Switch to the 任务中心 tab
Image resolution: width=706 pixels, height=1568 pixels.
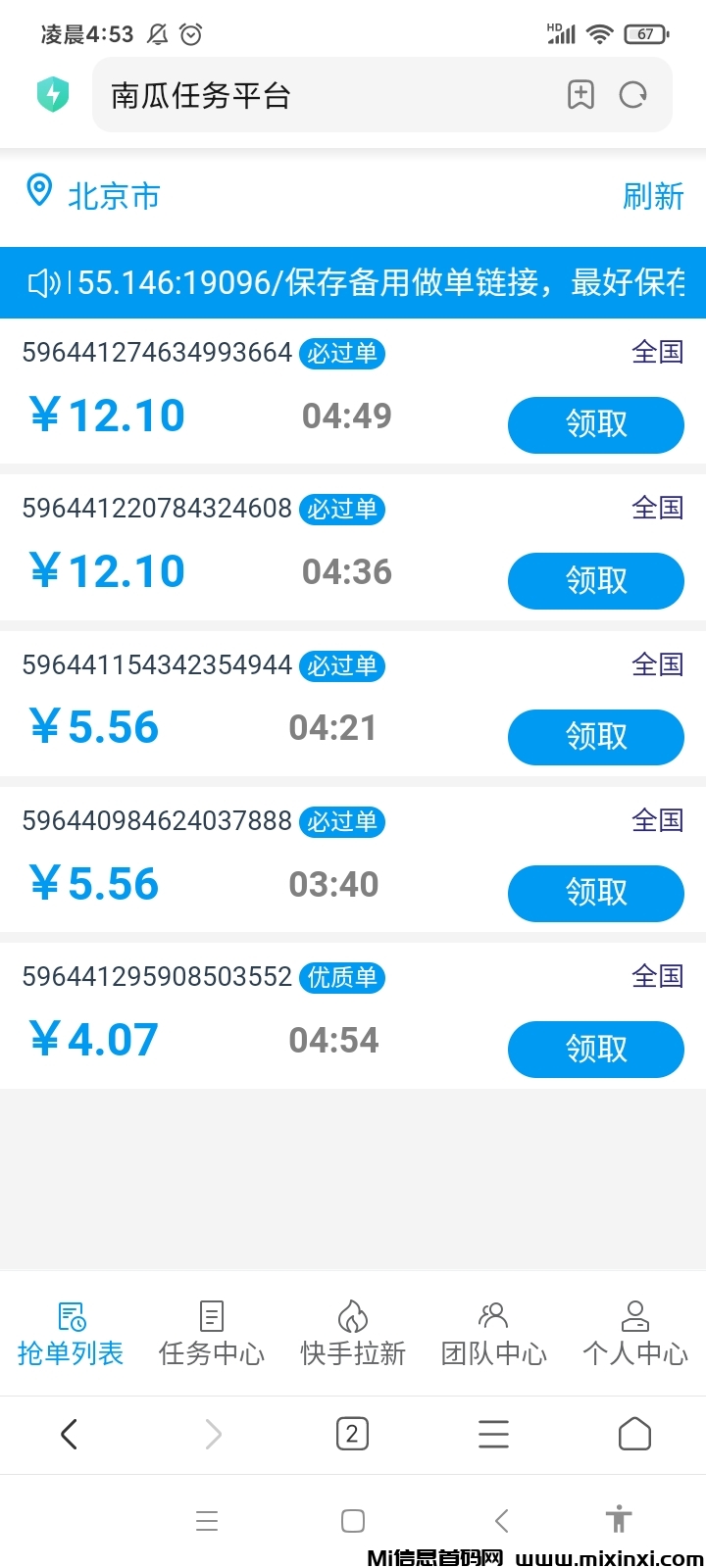211,1333
